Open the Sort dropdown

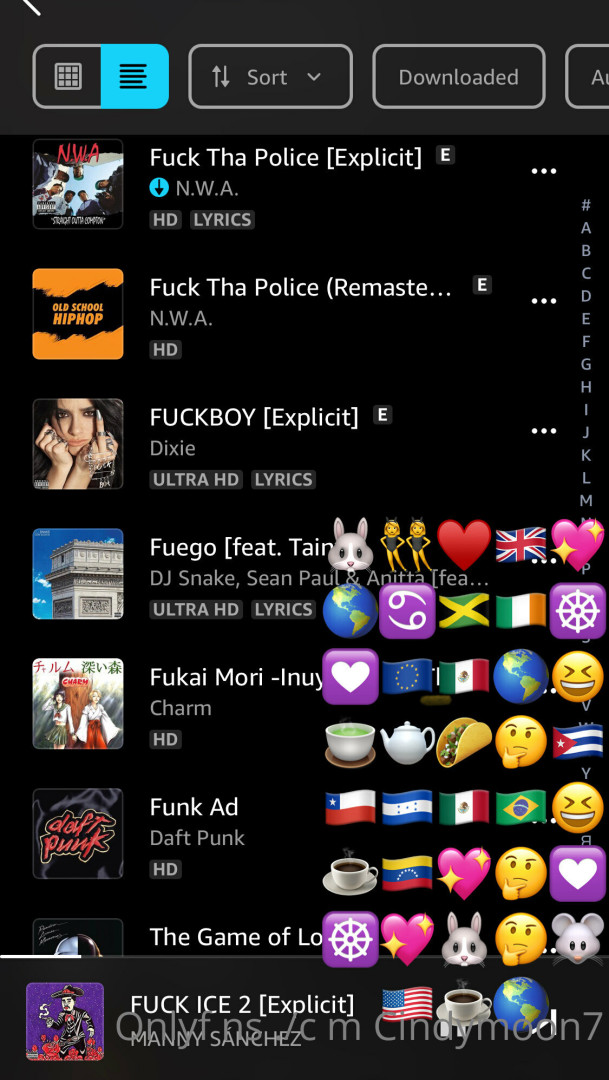[270, 76]
